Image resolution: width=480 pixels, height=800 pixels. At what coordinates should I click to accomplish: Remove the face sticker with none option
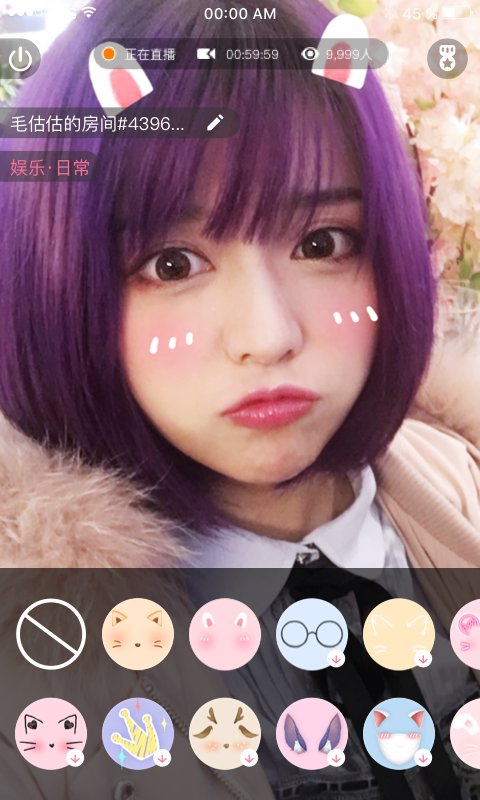tap(51, 634)
